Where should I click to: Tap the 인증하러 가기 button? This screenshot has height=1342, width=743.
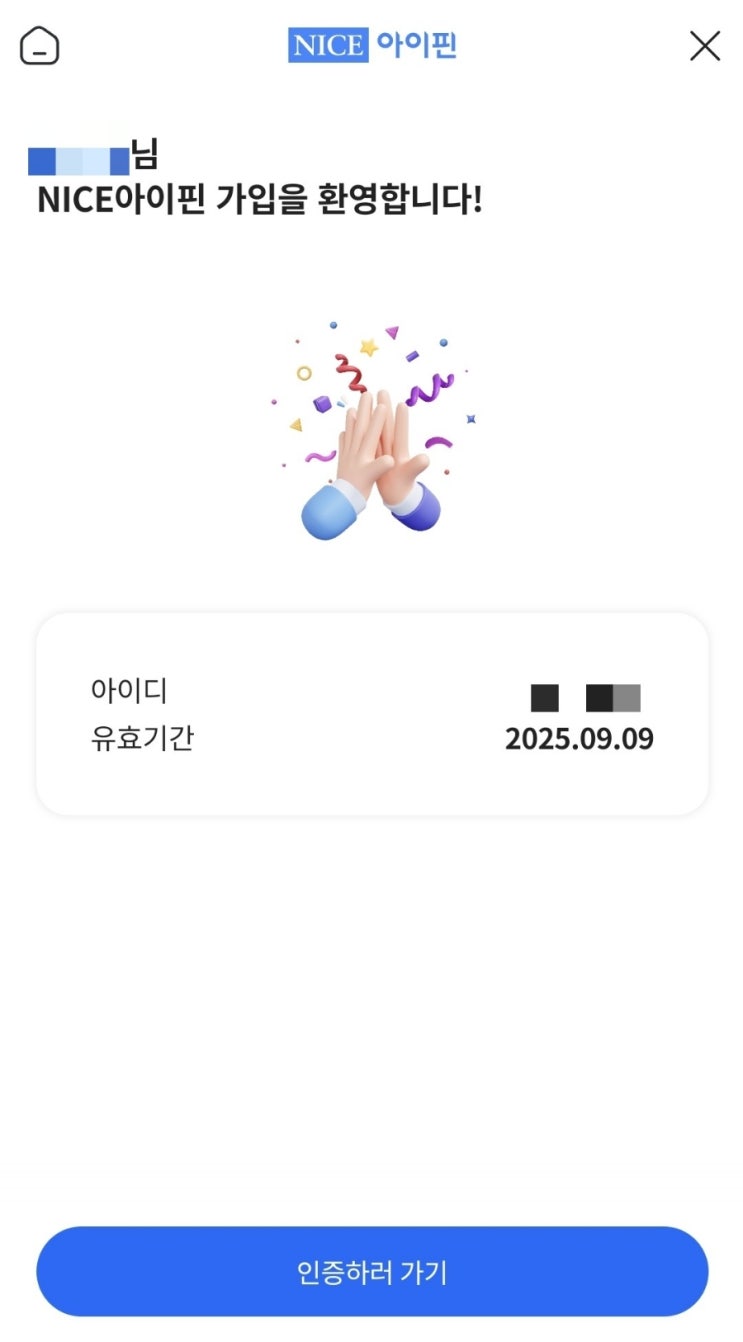[372, 1271]
